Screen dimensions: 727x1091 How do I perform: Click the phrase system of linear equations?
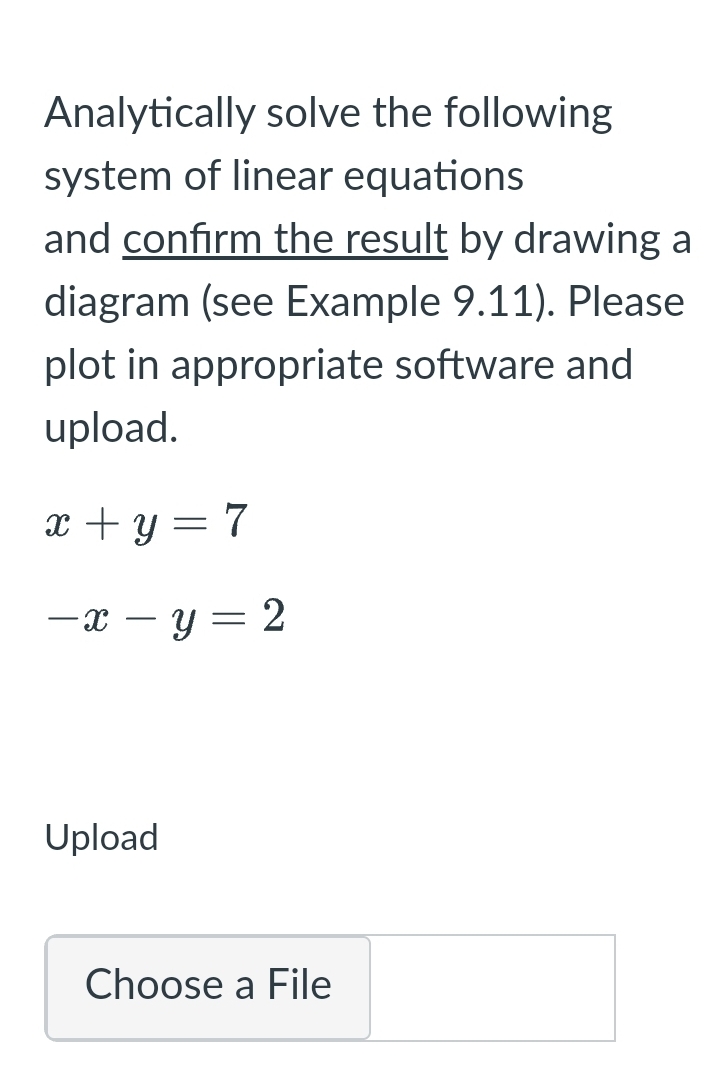[x=283, y=176]
